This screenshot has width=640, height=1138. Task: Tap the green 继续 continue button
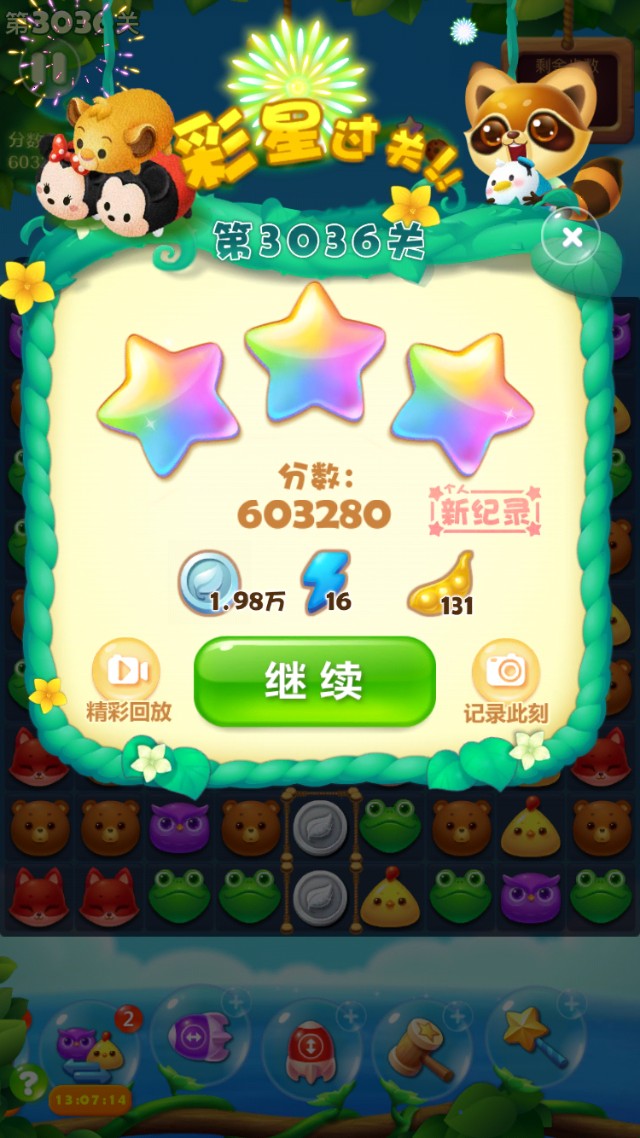point(314,681)
